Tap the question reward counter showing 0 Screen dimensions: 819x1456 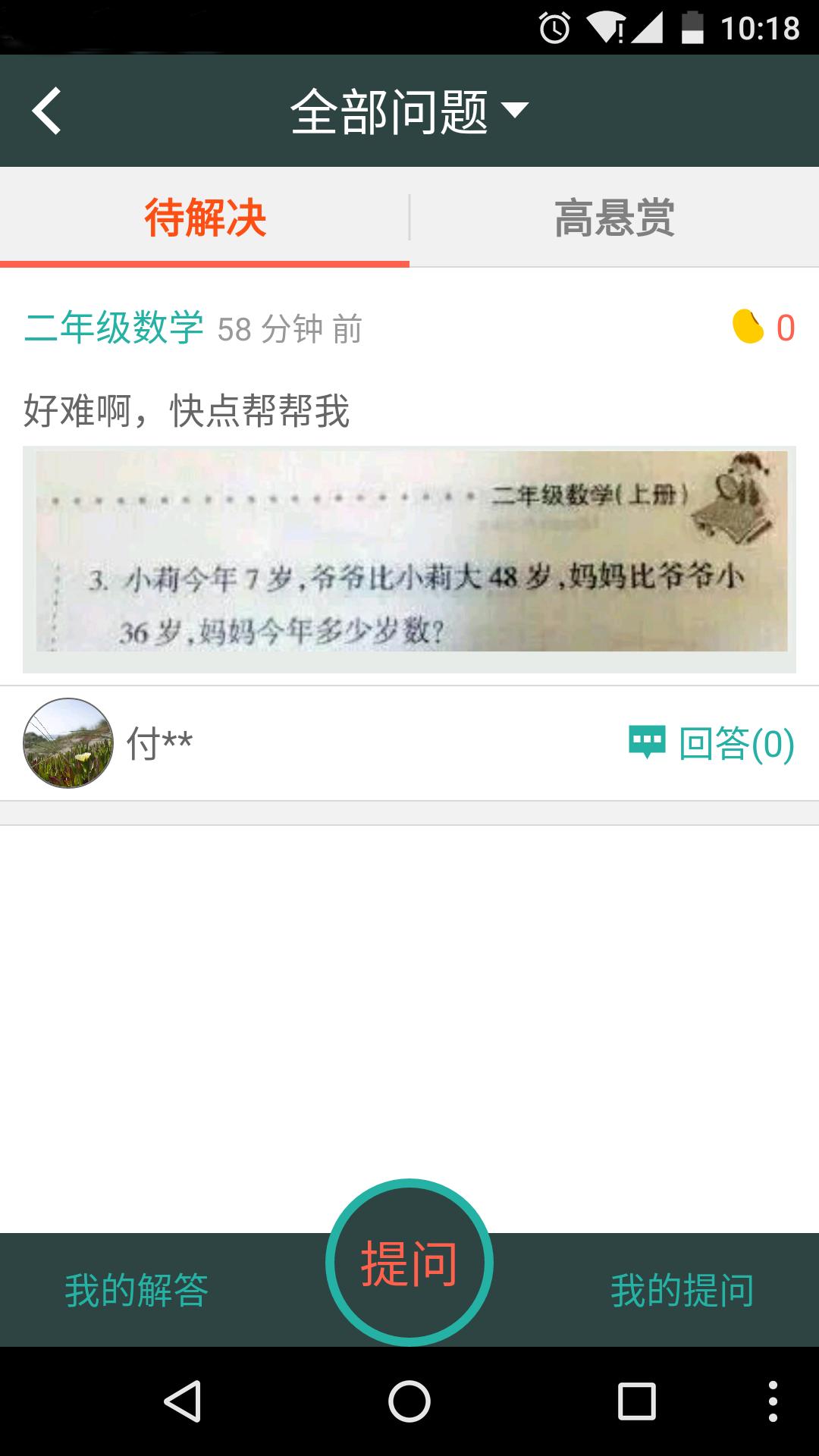click(x=785, y=328)
